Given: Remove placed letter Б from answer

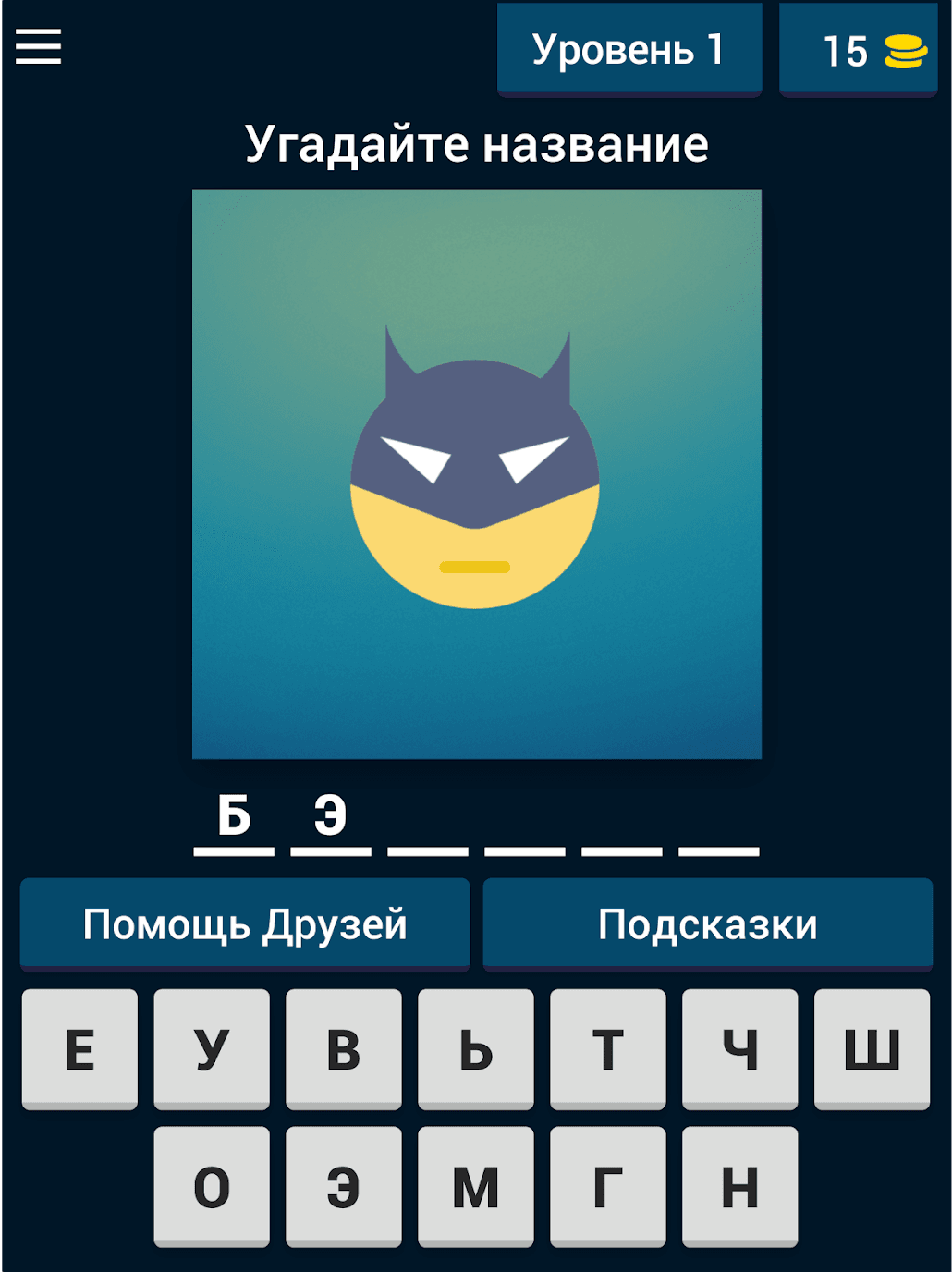Looking at the screenshot, I should tap(234, 817).
